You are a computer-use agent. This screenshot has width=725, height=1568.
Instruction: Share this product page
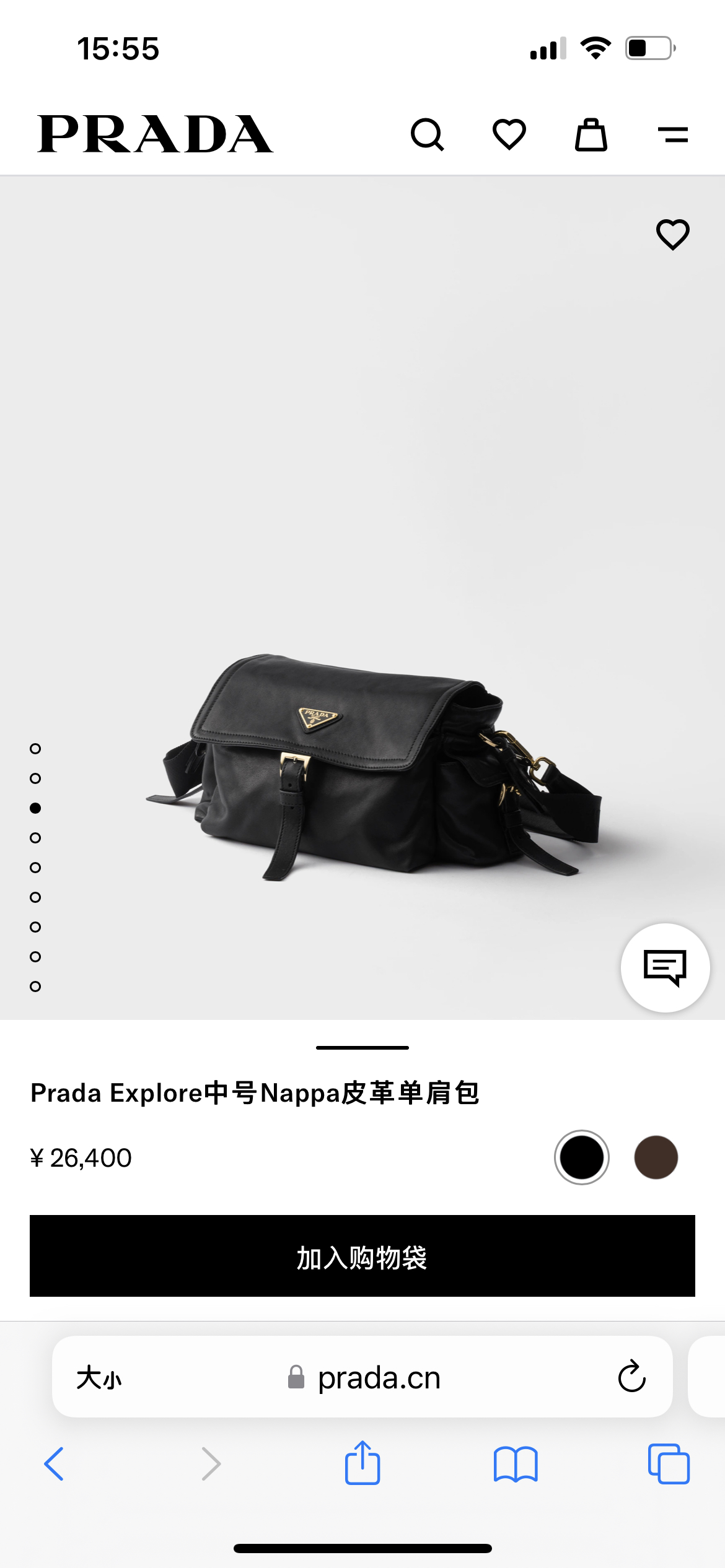tap(362, 1463)
